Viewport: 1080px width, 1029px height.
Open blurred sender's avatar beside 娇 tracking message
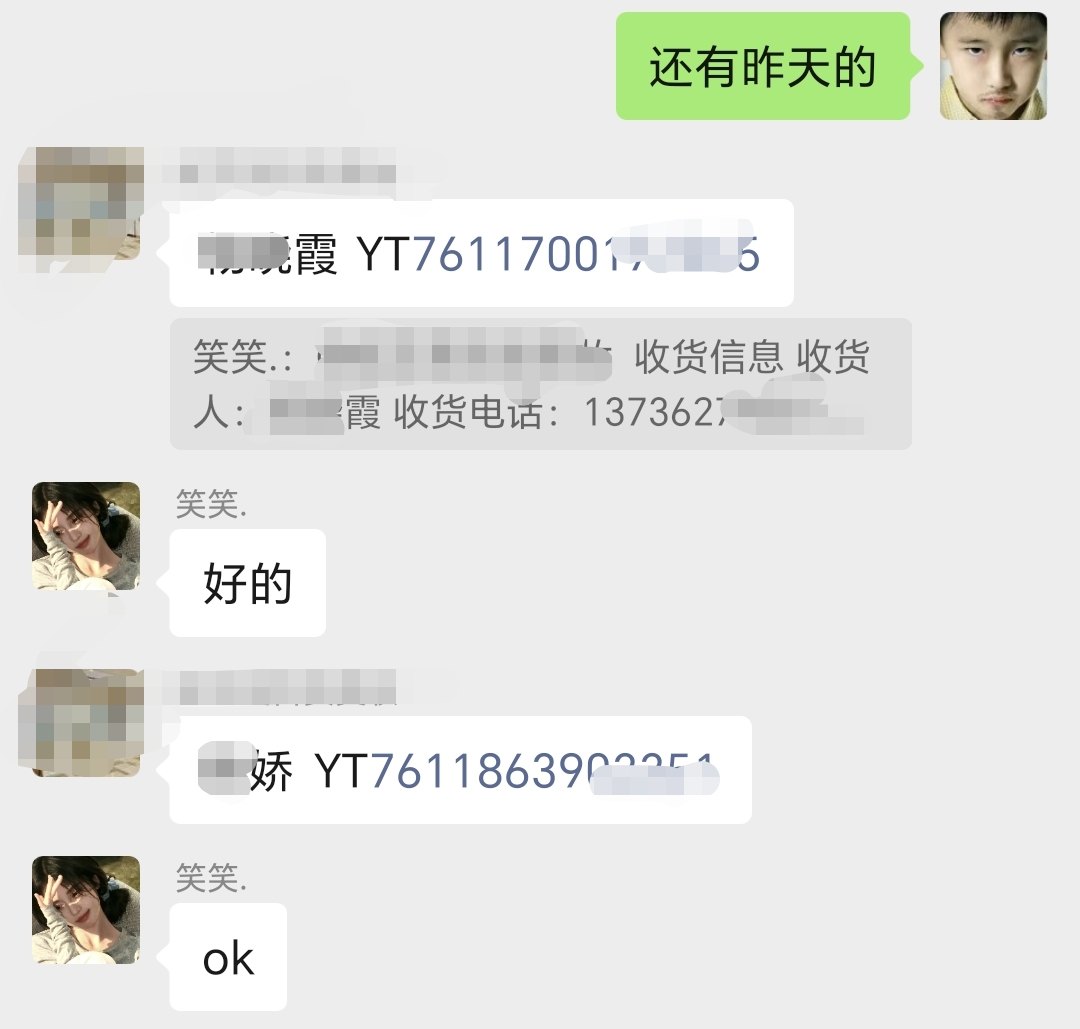pos(82,722)
